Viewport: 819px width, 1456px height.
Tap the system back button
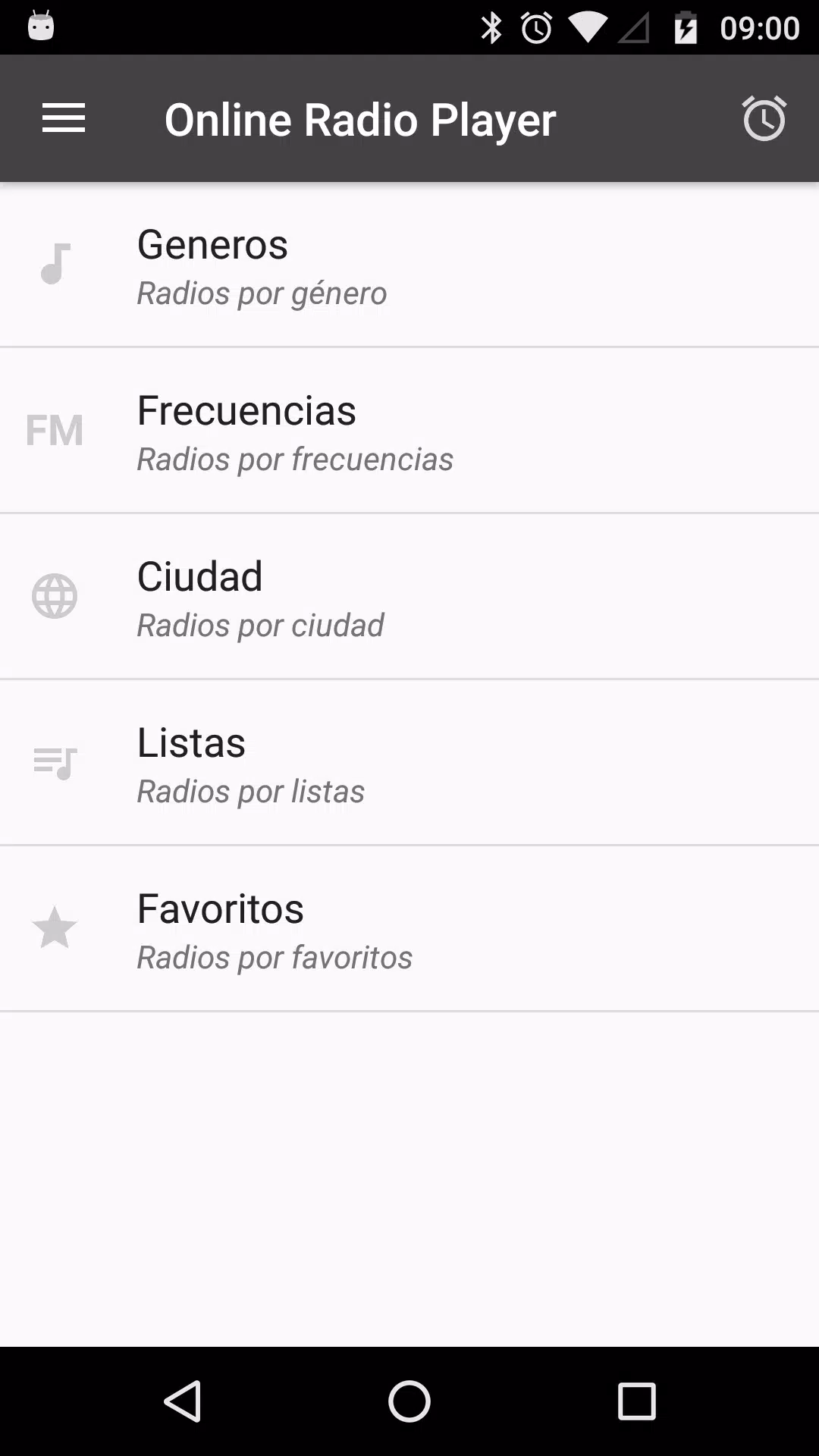point(183,1401)
